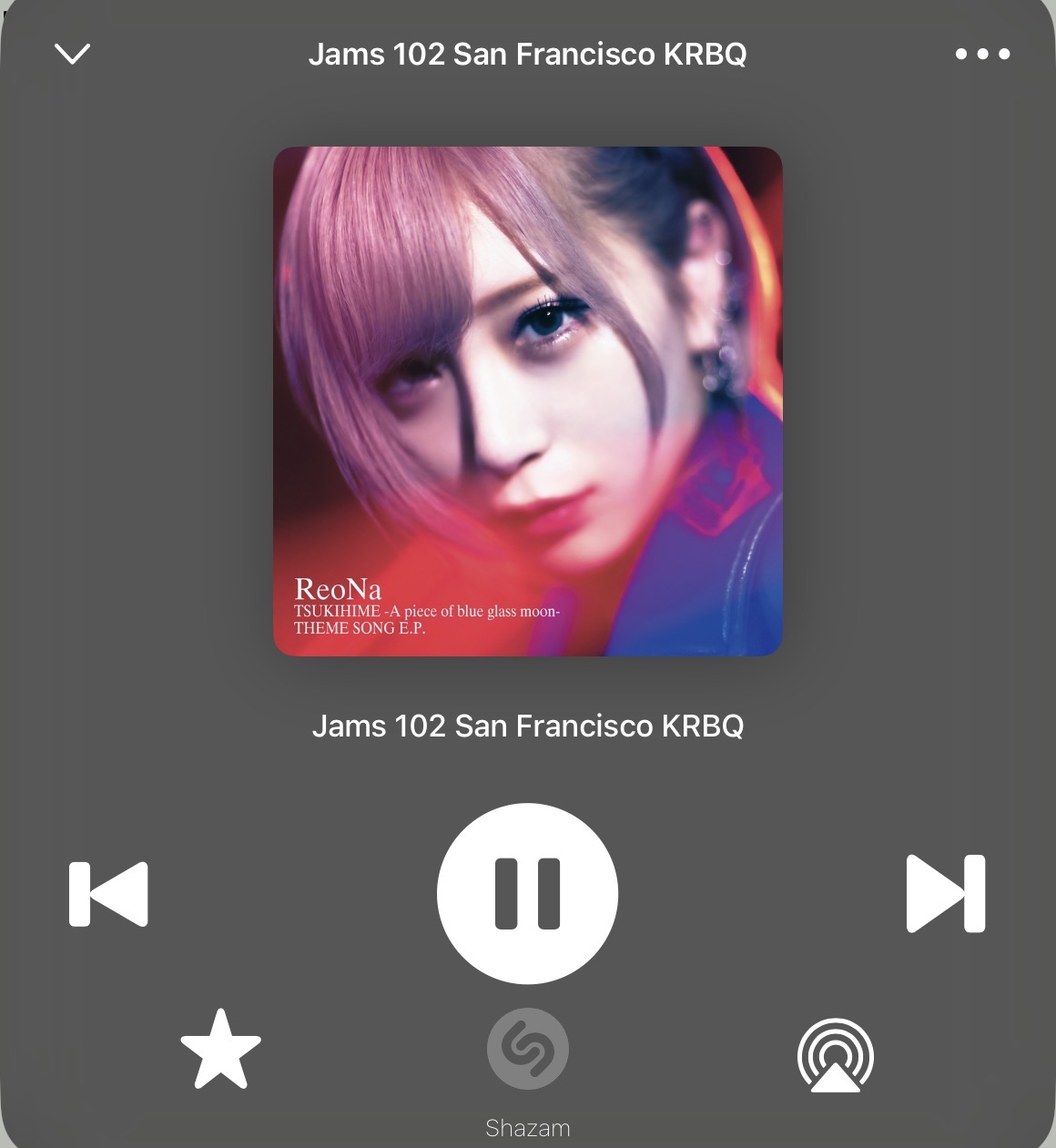
Task: Collapse the player with the down chevron
Action: 73,54
